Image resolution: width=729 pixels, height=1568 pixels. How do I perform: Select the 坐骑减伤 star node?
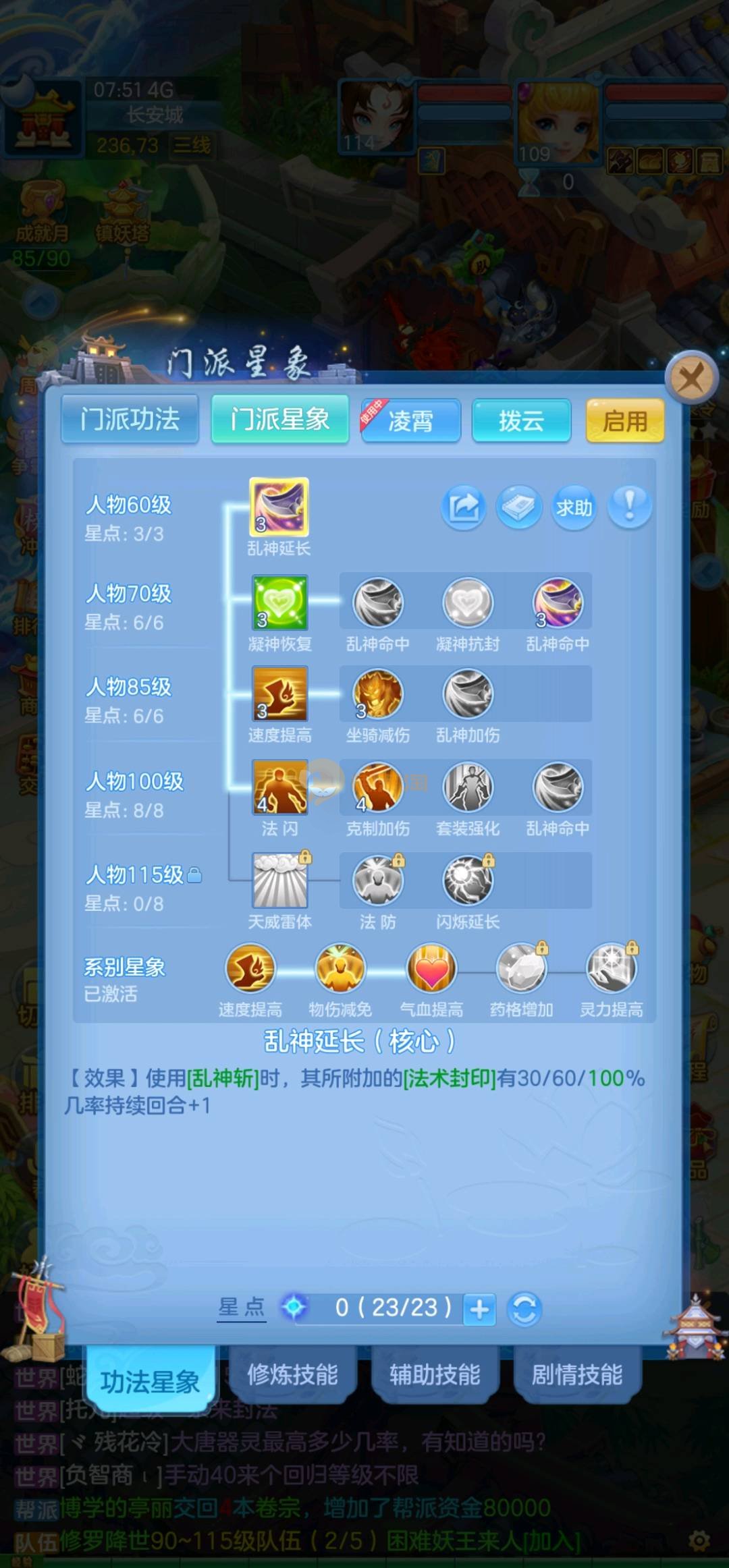point(377,694)
